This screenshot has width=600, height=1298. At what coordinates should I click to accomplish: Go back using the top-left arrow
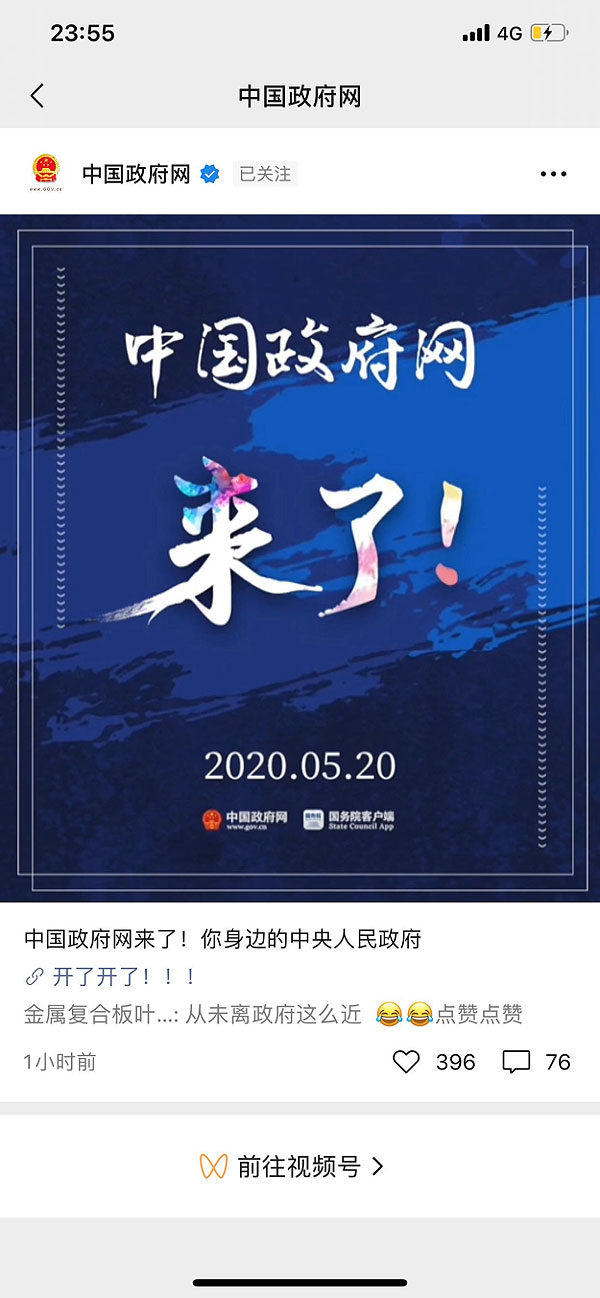[x=37, y=96]
